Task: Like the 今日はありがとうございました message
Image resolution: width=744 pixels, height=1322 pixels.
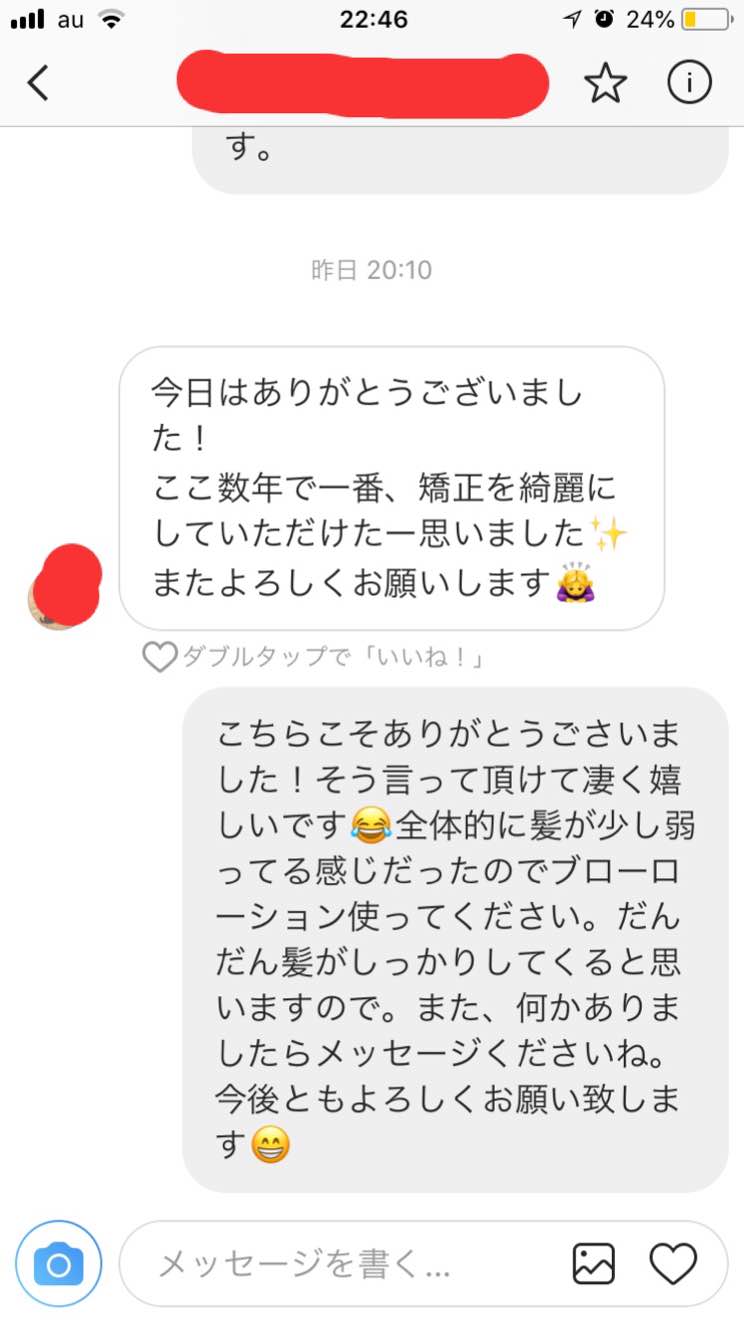Action: [158, 657]
